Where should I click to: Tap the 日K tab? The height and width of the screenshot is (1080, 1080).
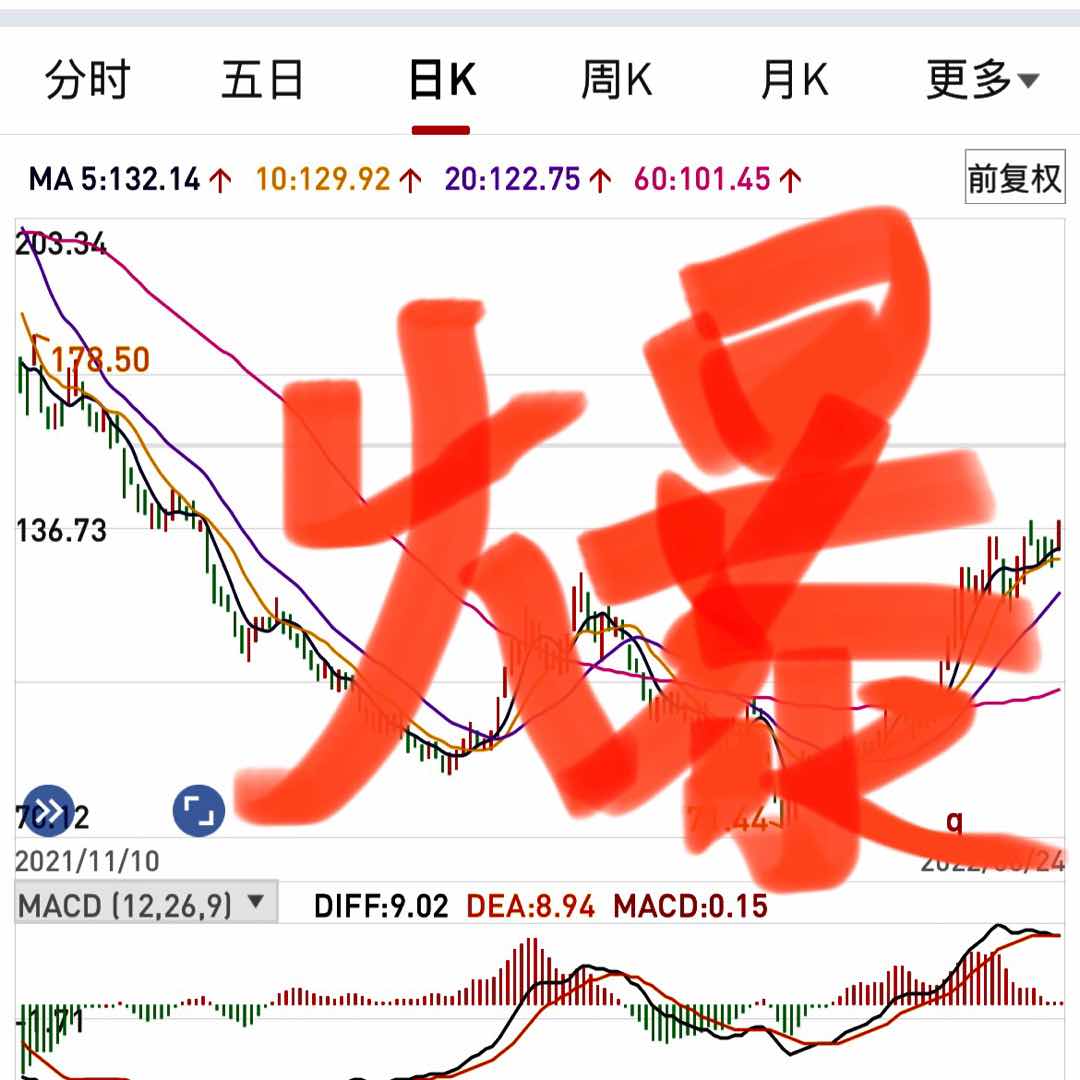441,81
